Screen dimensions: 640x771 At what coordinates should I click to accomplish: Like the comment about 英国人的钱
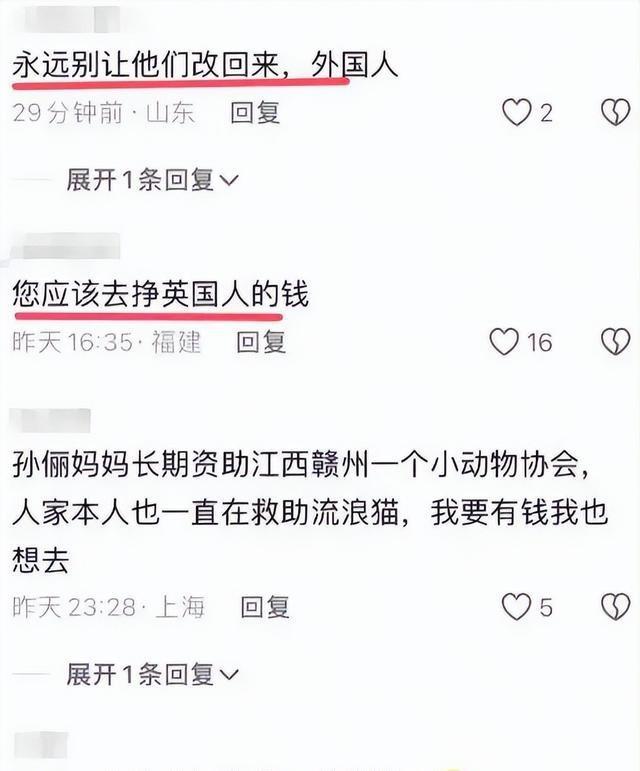(x=505, y=342)
